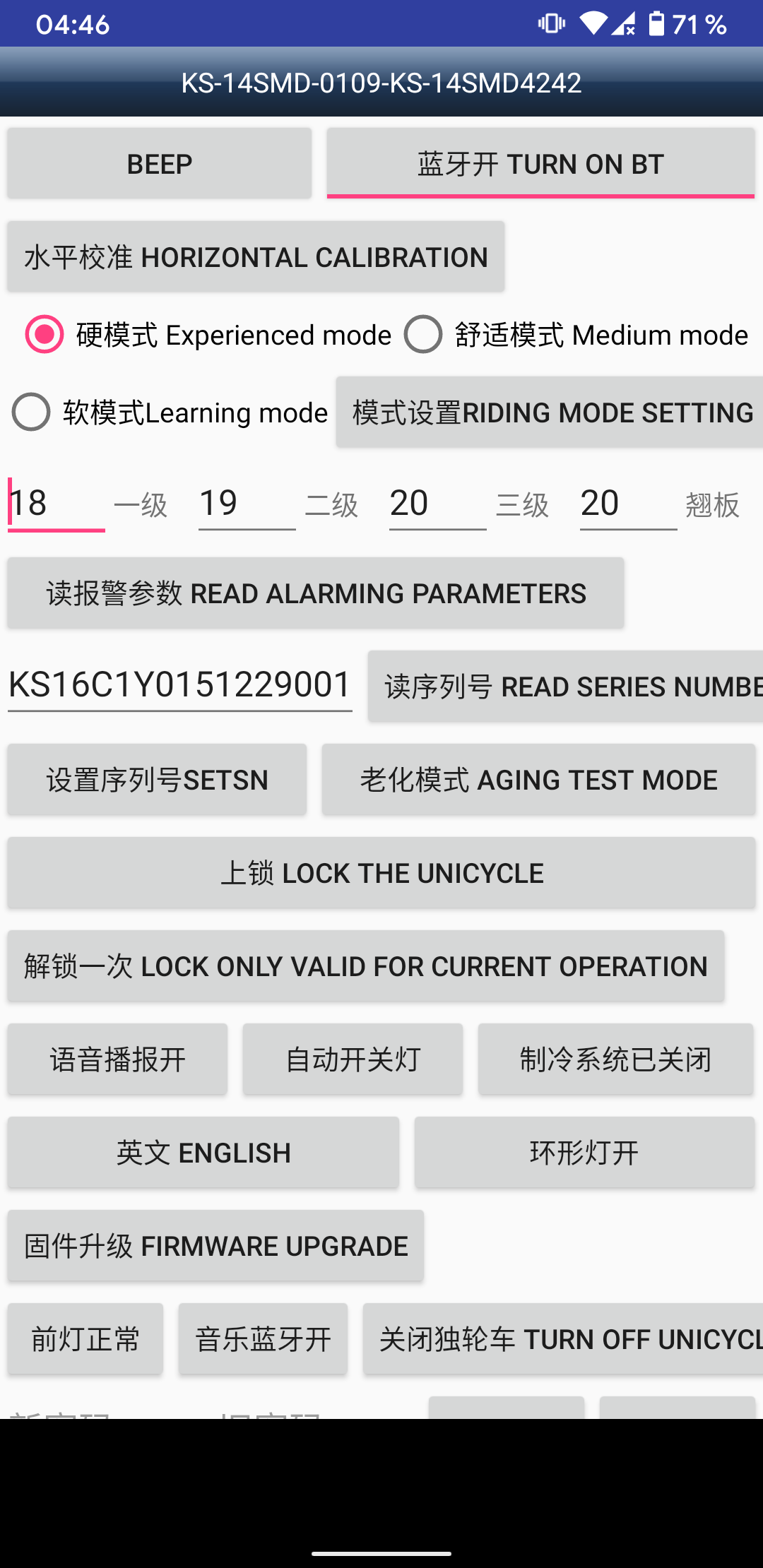Tap READ ALARMING PARAMETERS
The height and width of the screenshot is (1568, 763).
point(316,593)
